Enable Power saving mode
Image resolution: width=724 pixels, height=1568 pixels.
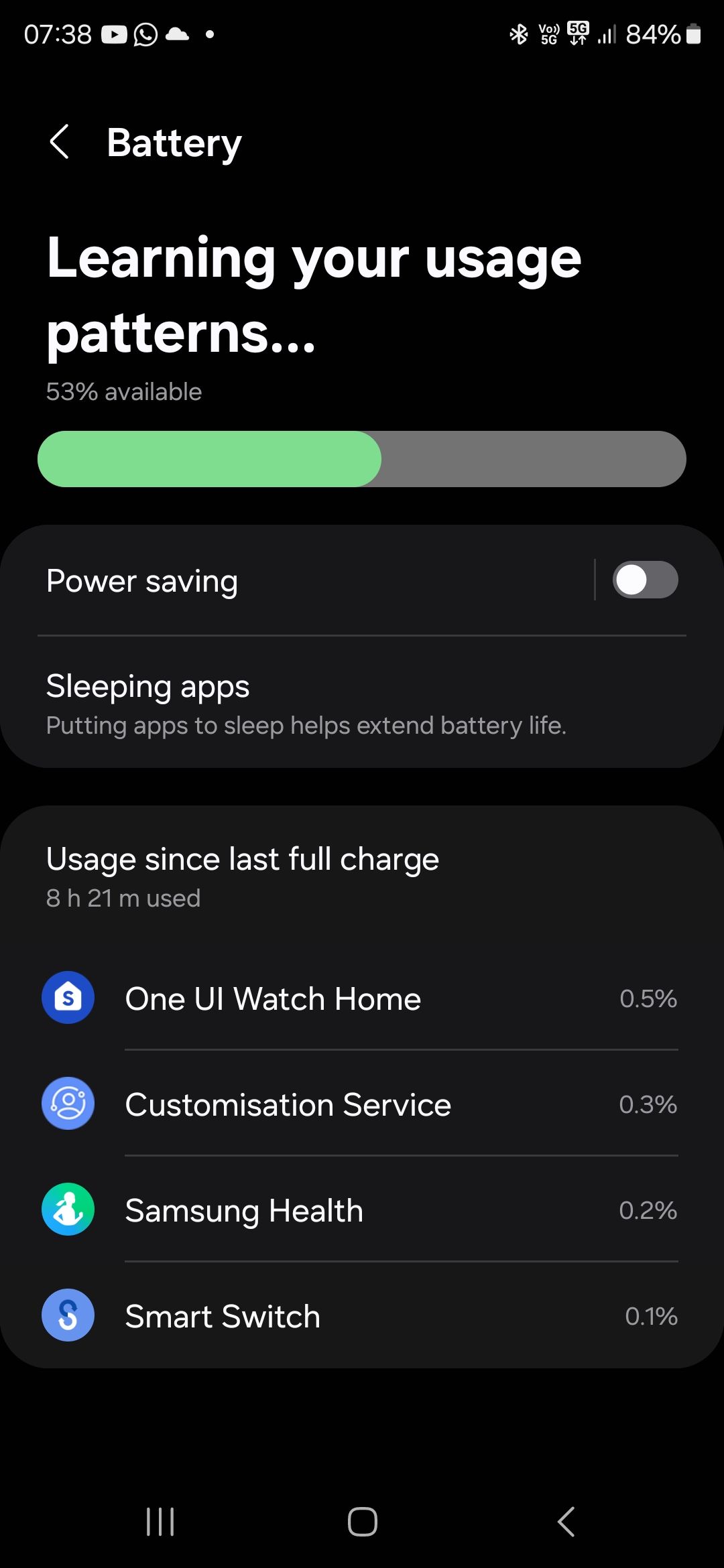click(x=645, y=580)
